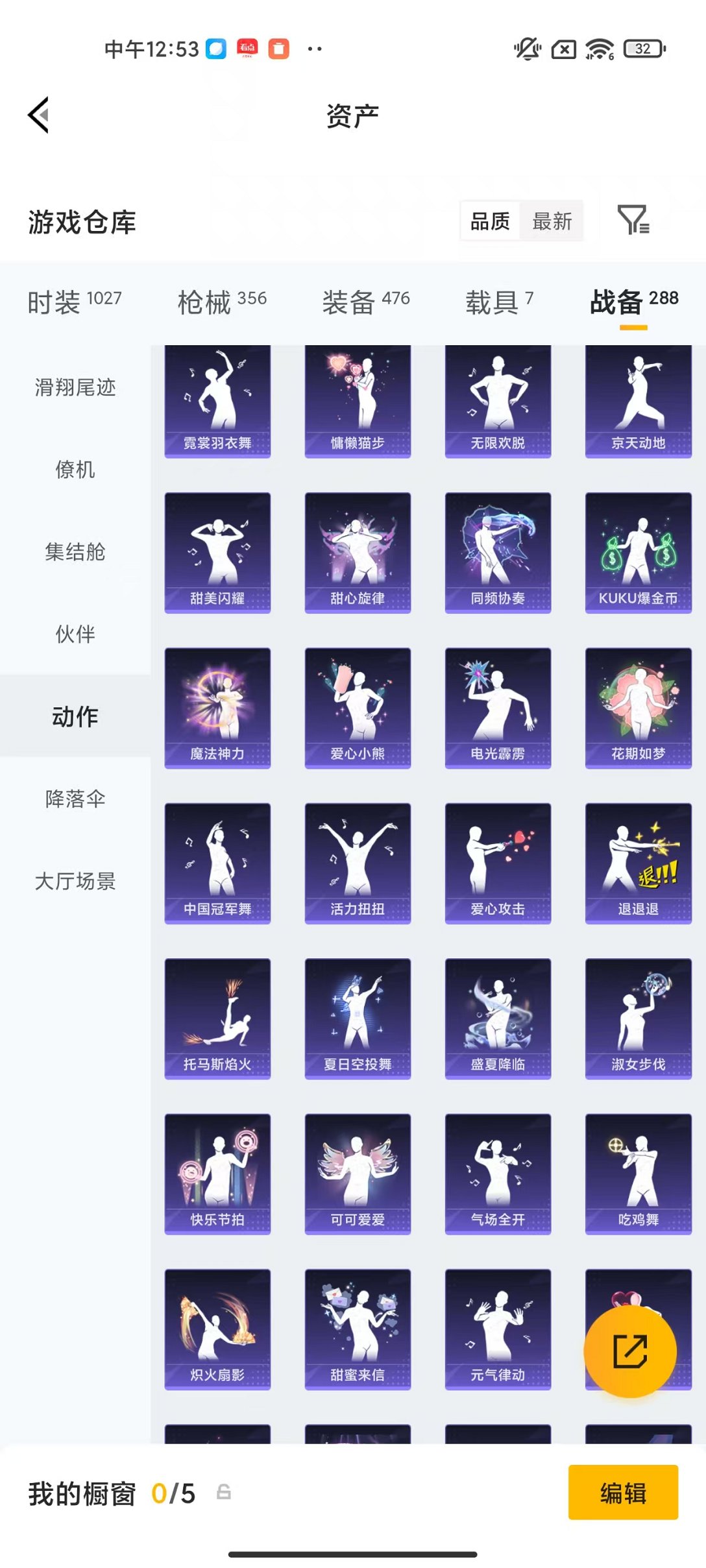Expand the Wi-Fi status indicator

(598, 48)
